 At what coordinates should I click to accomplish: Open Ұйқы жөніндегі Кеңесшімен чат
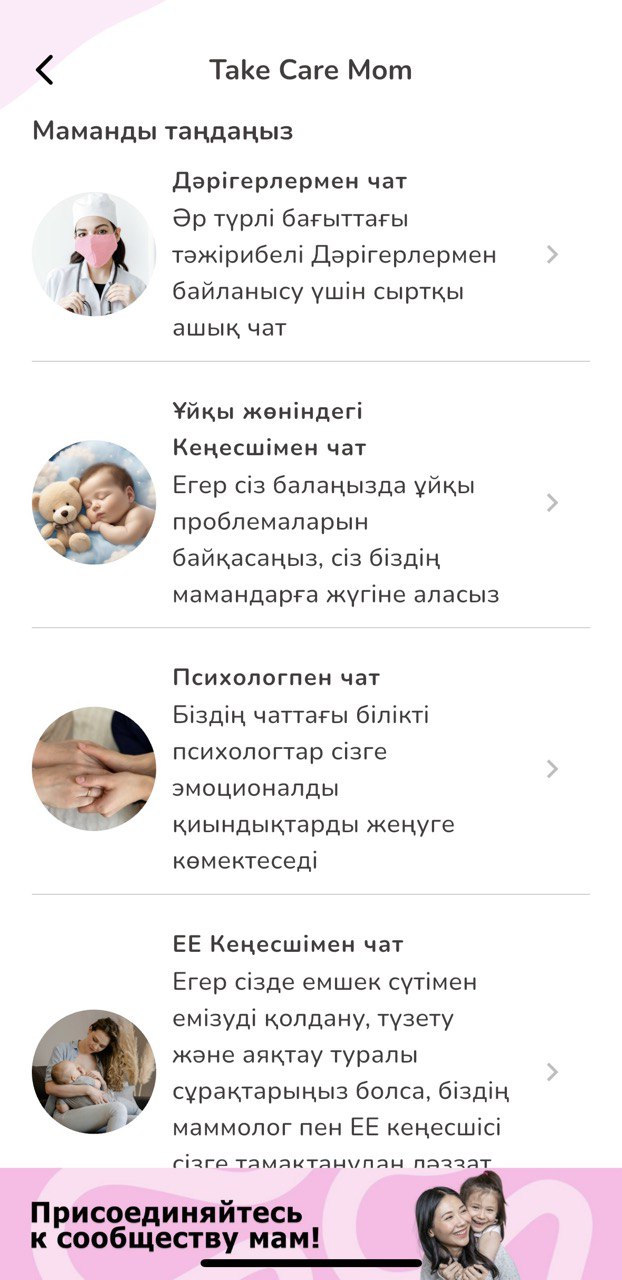pos(310,502)
